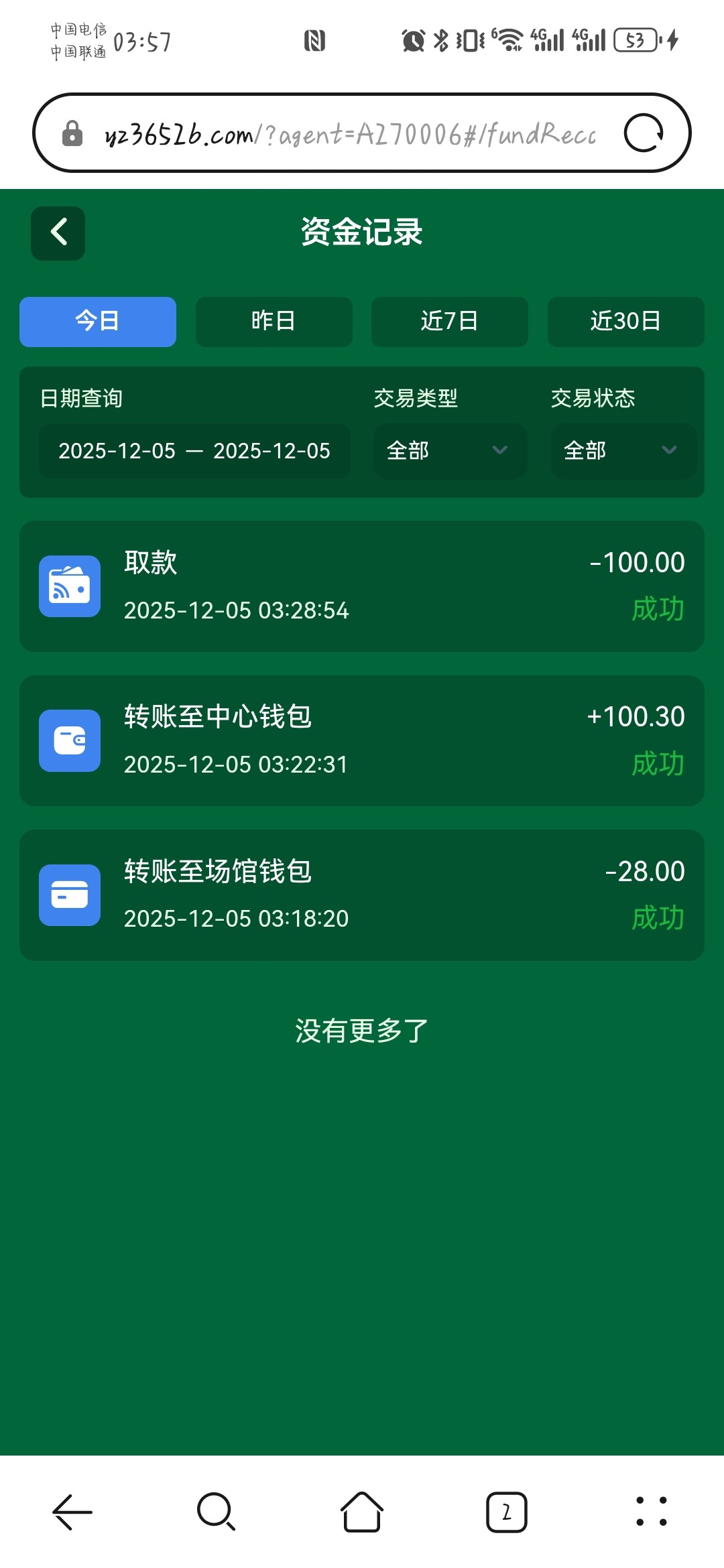Activate the 昨日 filter
The height and width of the screenshot is (1568, 724).
click(x=274, y=322)
